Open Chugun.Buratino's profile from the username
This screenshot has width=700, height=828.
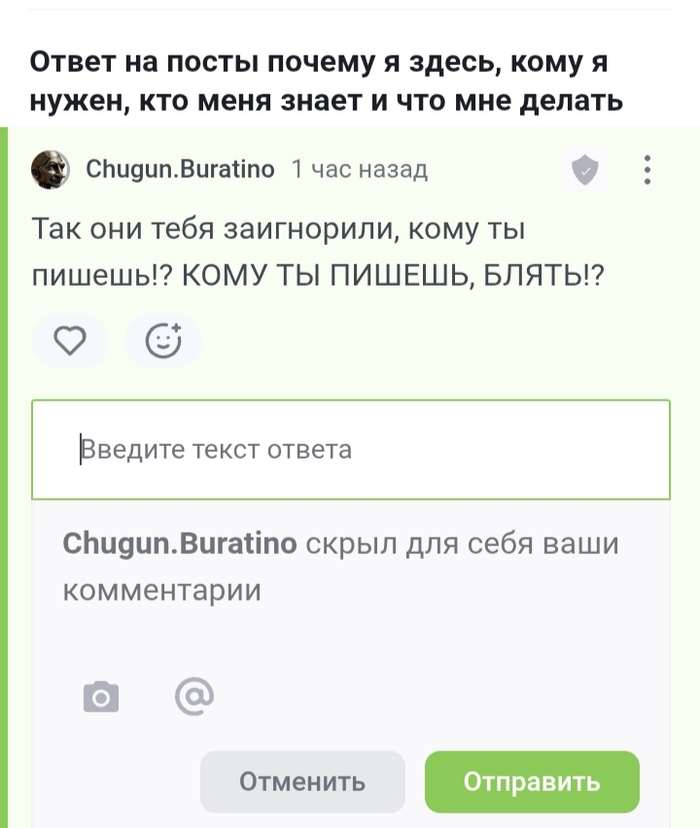tap(180, 170)
